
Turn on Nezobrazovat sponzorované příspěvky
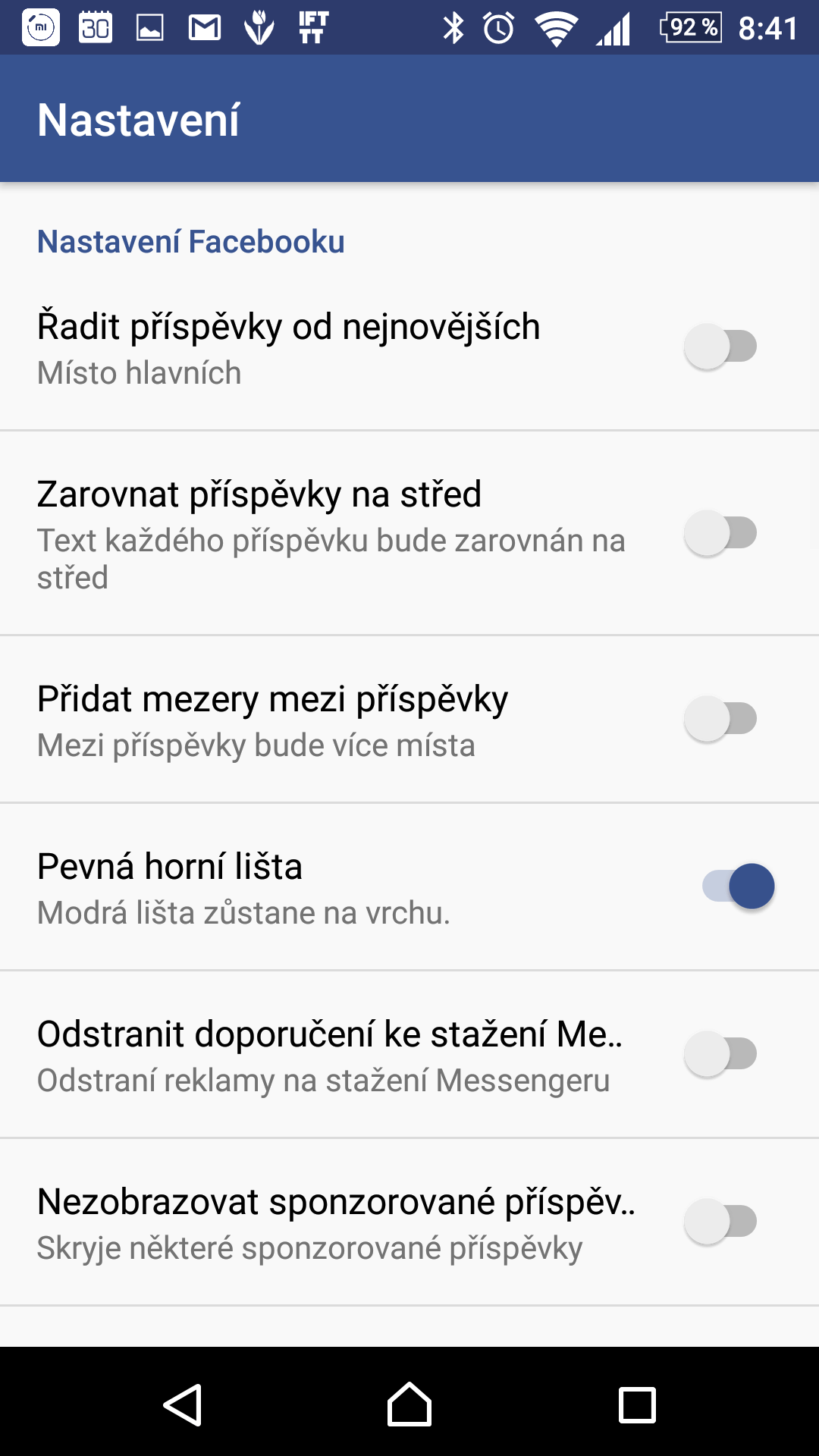pos(720,1221)
